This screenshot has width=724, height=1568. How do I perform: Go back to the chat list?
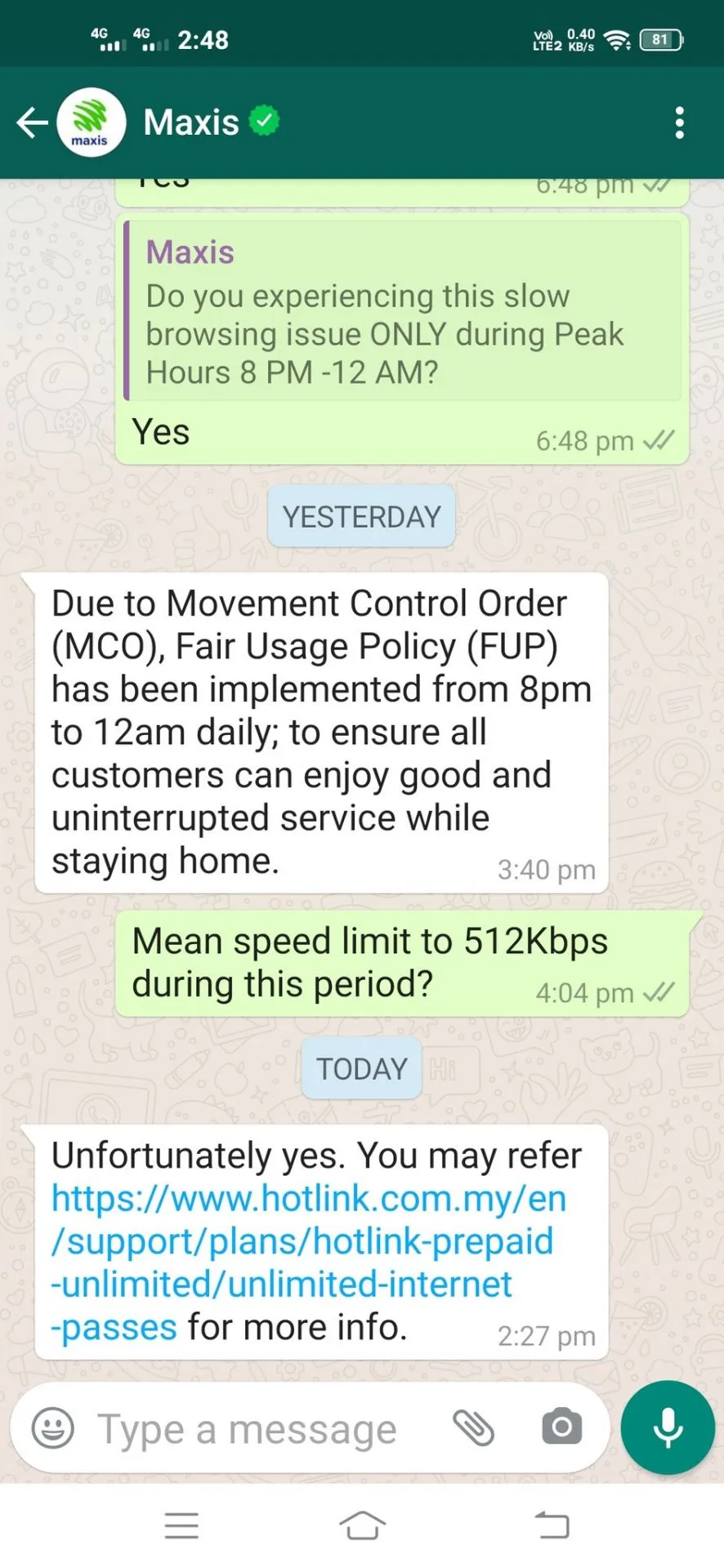point(33,123)
